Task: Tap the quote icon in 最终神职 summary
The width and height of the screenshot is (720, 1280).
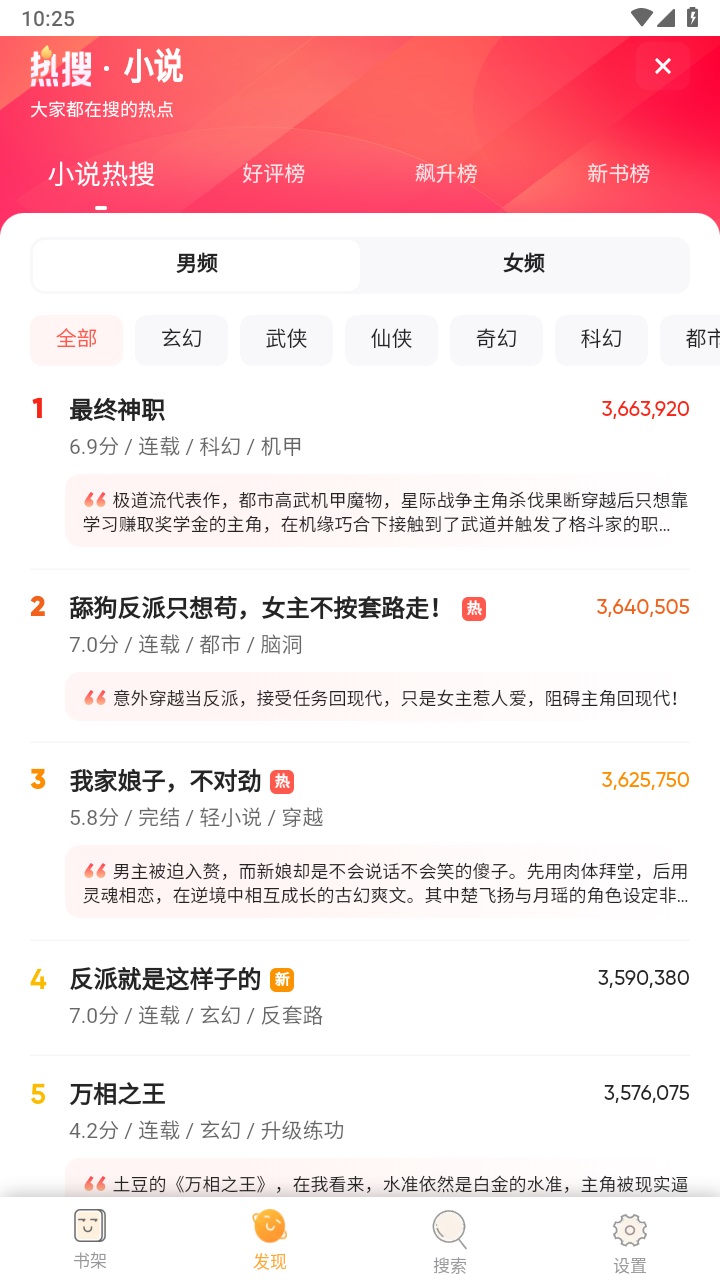Action: point(95,498)
